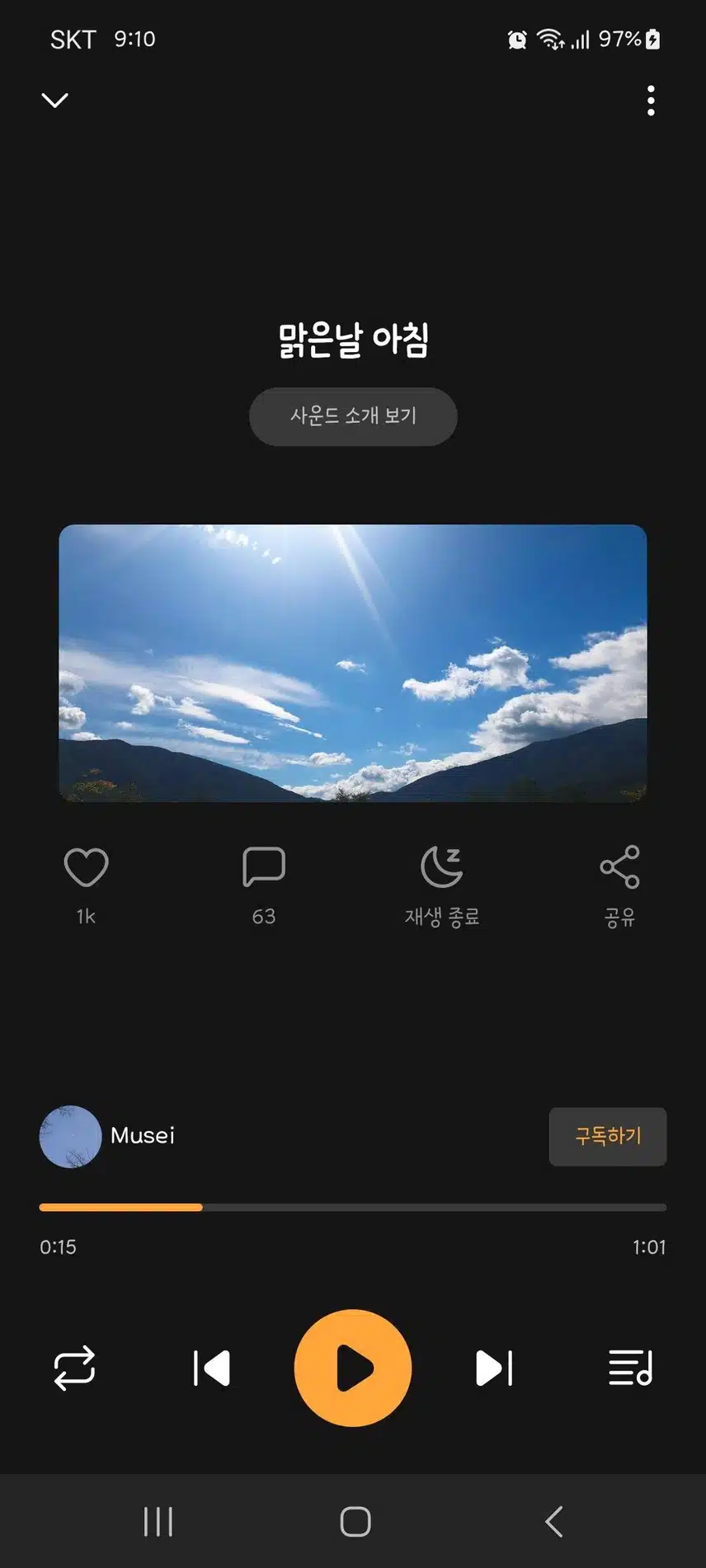
Task: Go back using system navigation
Action: click(554, 1522)
